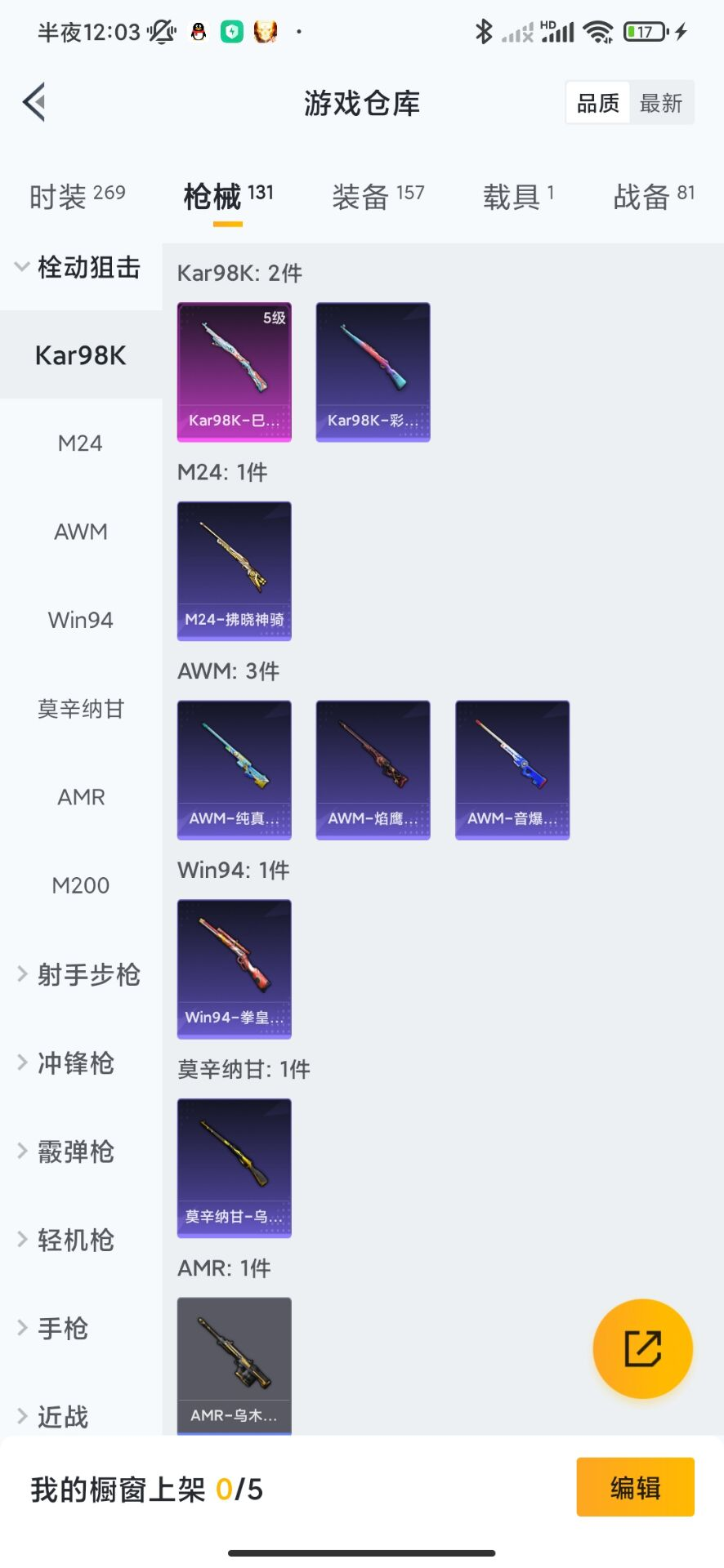Sort items by 最新
Image resolution: width=724 pixels, height=1568 pixels.
pos(660,103)
